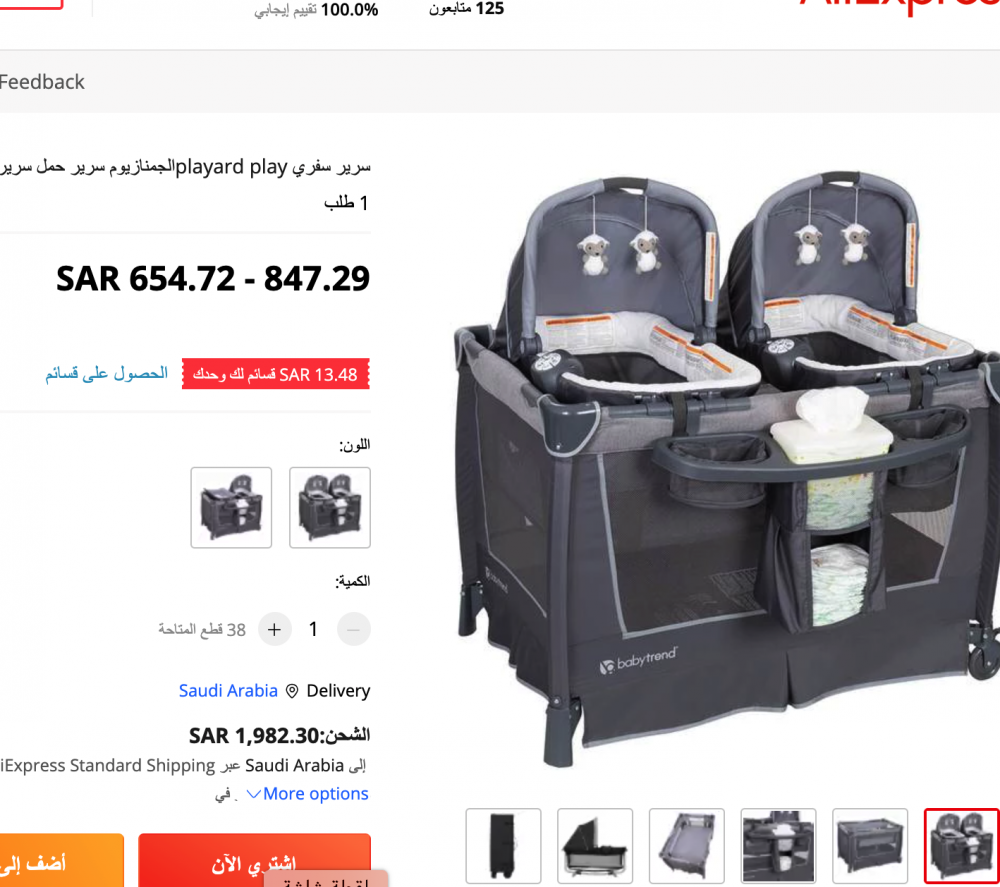Select the first color option swatch
Image resolution: width=1000 pixels, height=887 pixels.
pos(330,507)
